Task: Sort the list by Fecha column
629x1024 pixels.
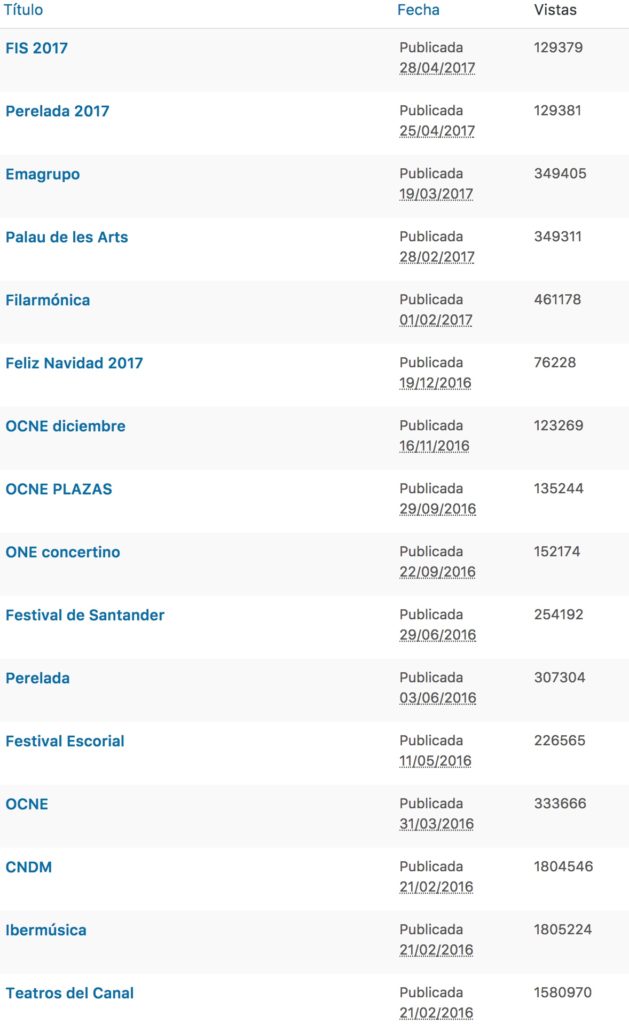Action: click(418, 10)
